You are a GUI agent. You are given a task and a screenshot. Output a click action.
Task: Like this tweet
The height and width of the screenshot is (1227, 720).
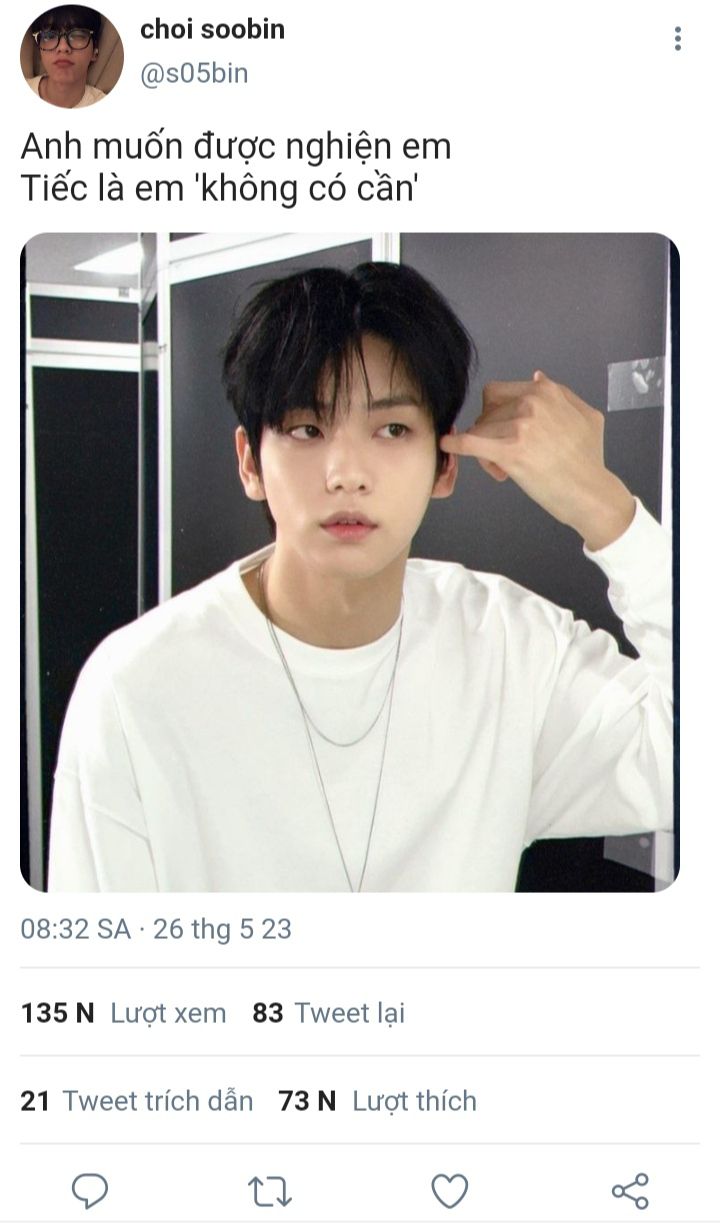pyautogui.click(x=449, y=1190)
